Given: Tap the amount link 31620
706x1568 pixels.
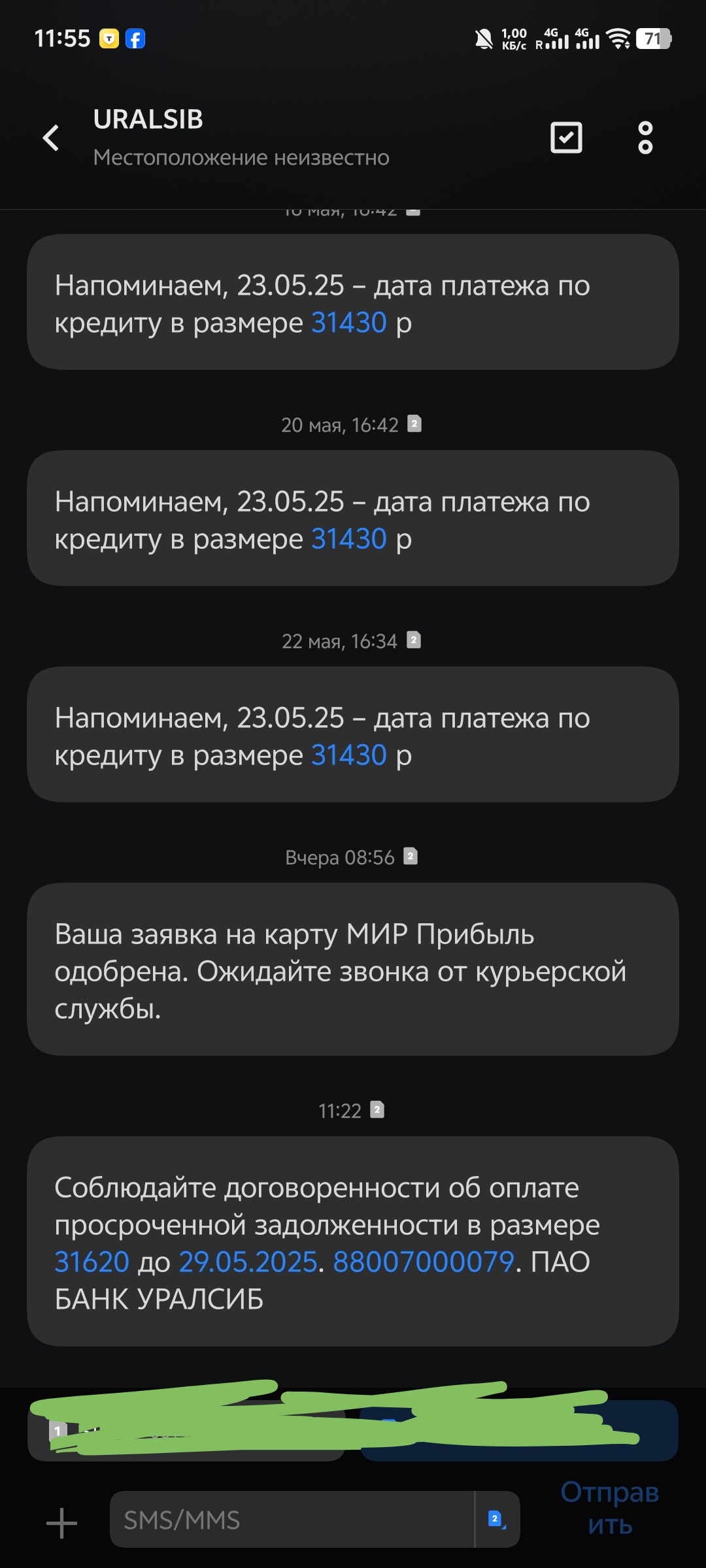Looking at the screenshot, I should click(92, 1262).
